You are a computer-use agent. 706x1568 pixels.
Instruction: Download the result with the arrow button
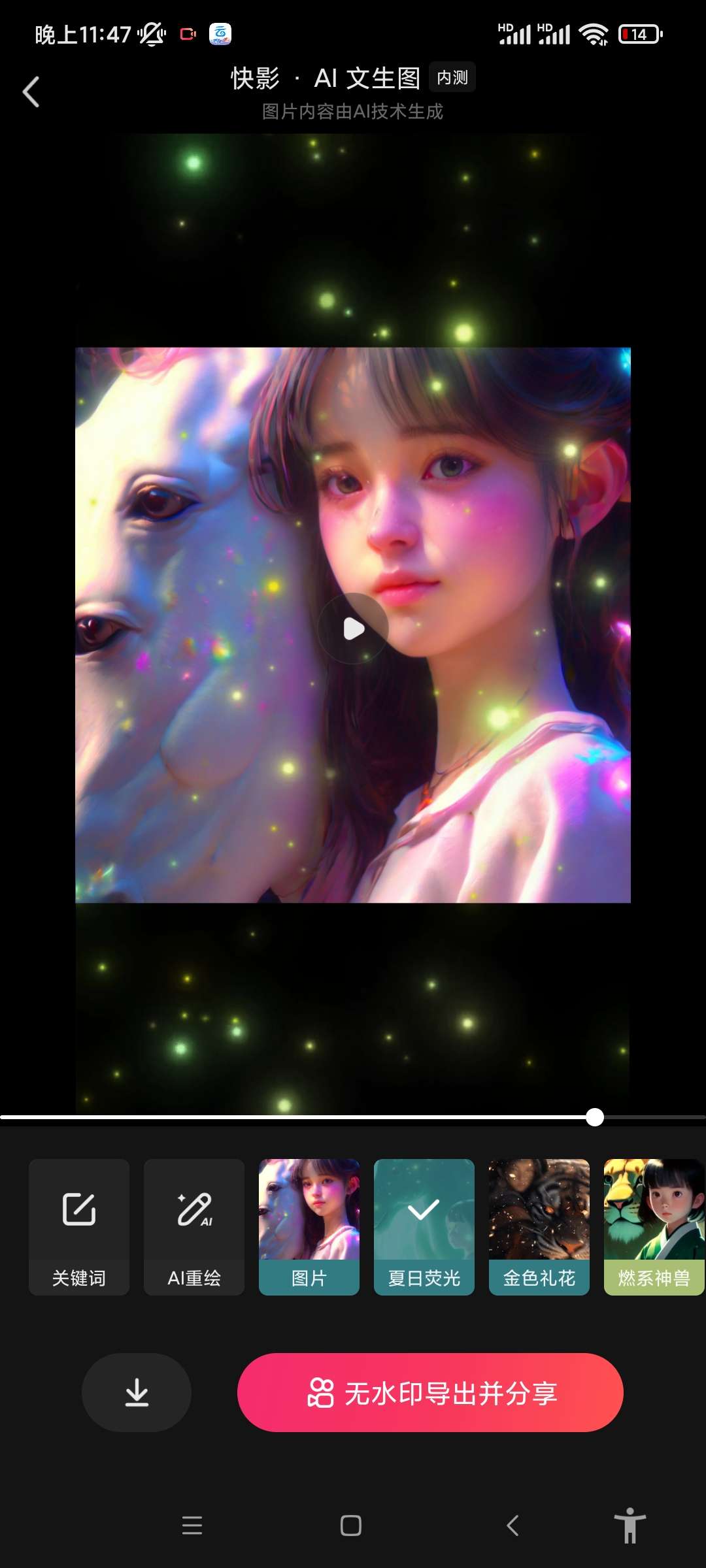pyautogui.click(x=137, y=1392)
